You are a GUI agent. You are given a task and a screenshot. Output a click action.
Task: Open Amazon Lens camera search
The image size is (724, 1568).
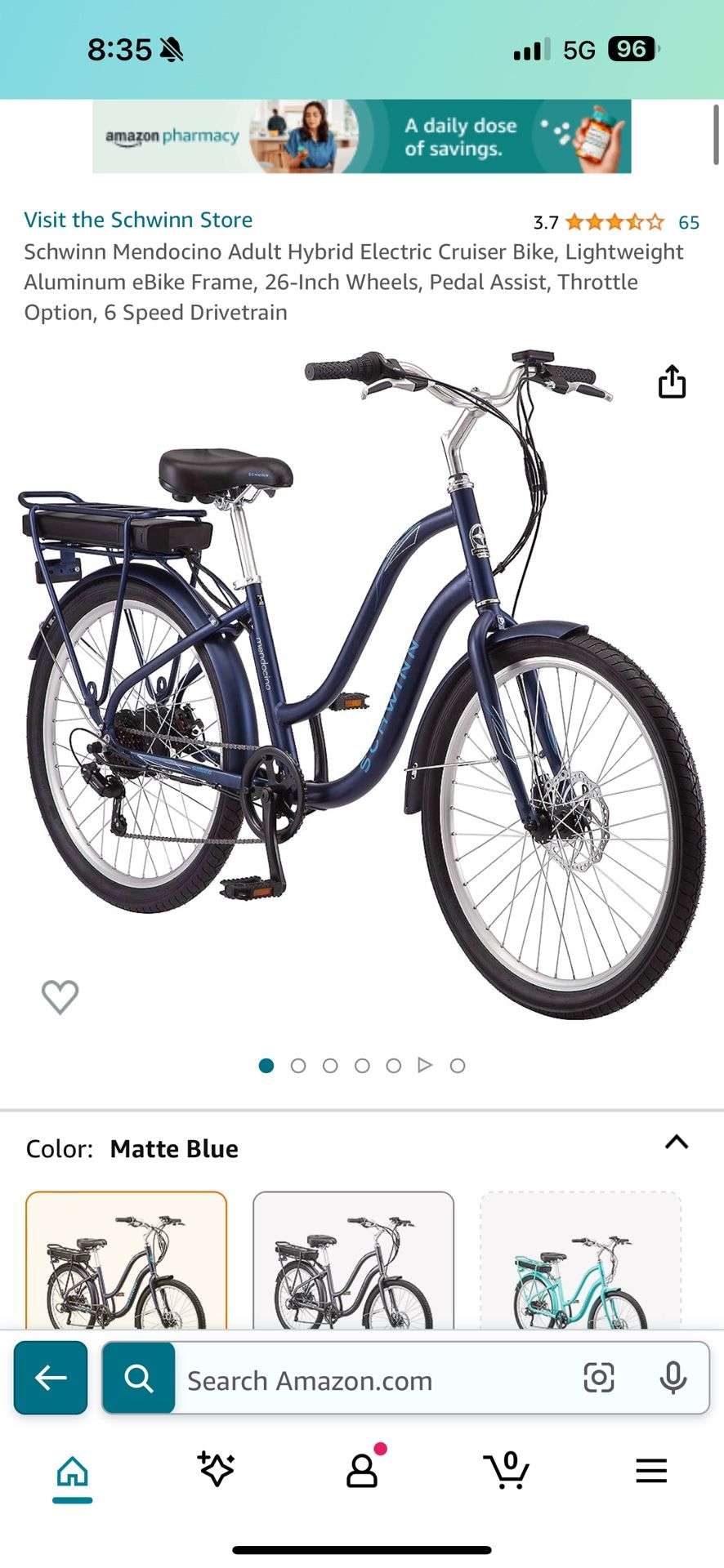(599, 1378)
